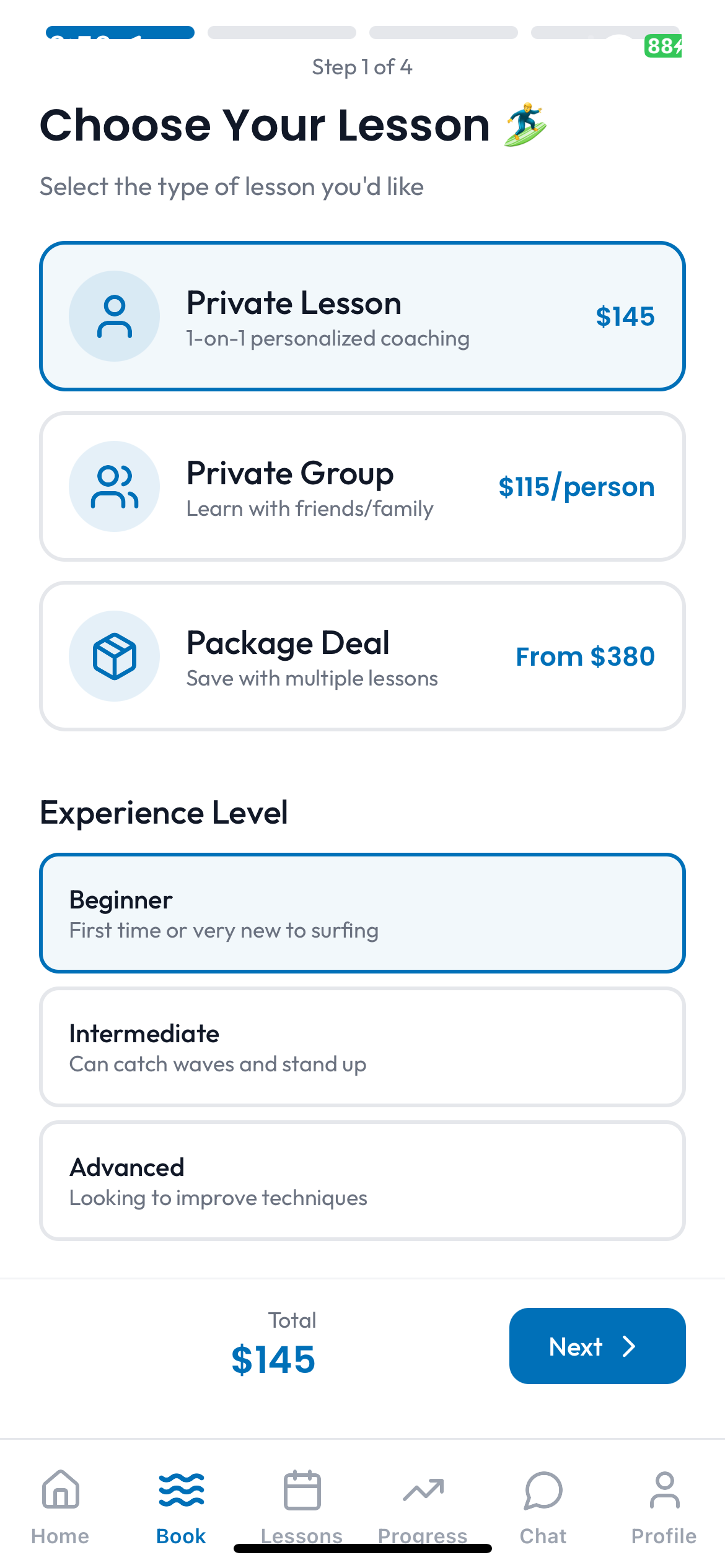Switch to the Book tab
Viewport: 725px width, 1568px height.
point(180,1505)
